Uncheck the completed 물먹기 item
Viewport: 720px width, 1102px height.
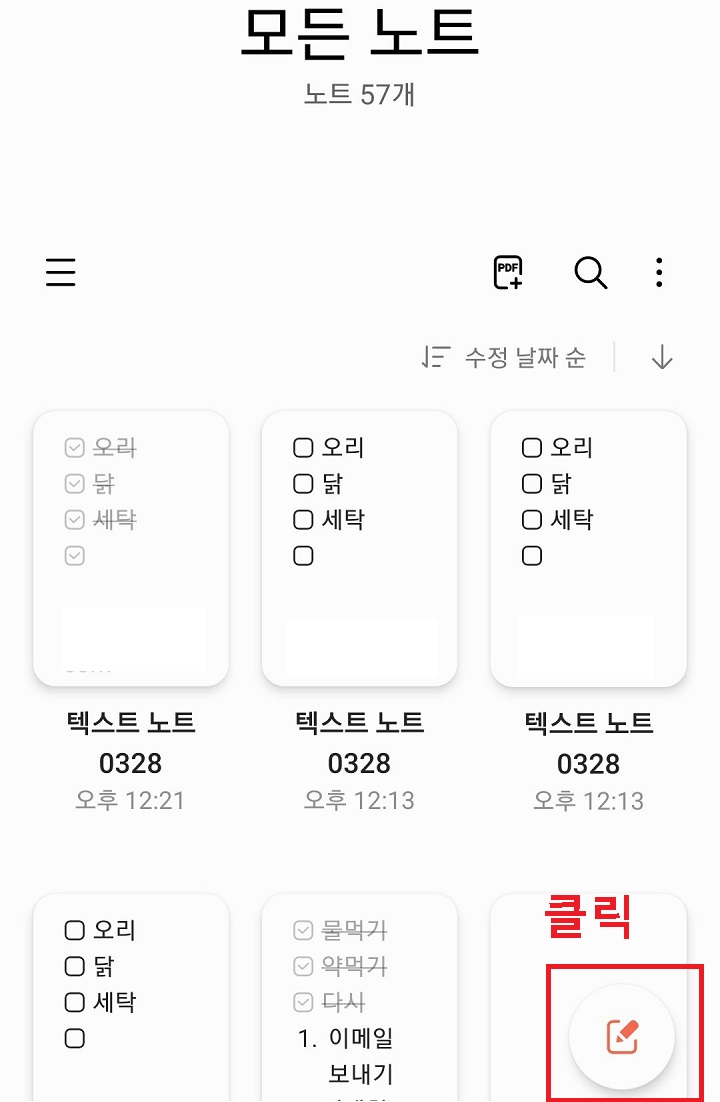click(x=302, y=931)
